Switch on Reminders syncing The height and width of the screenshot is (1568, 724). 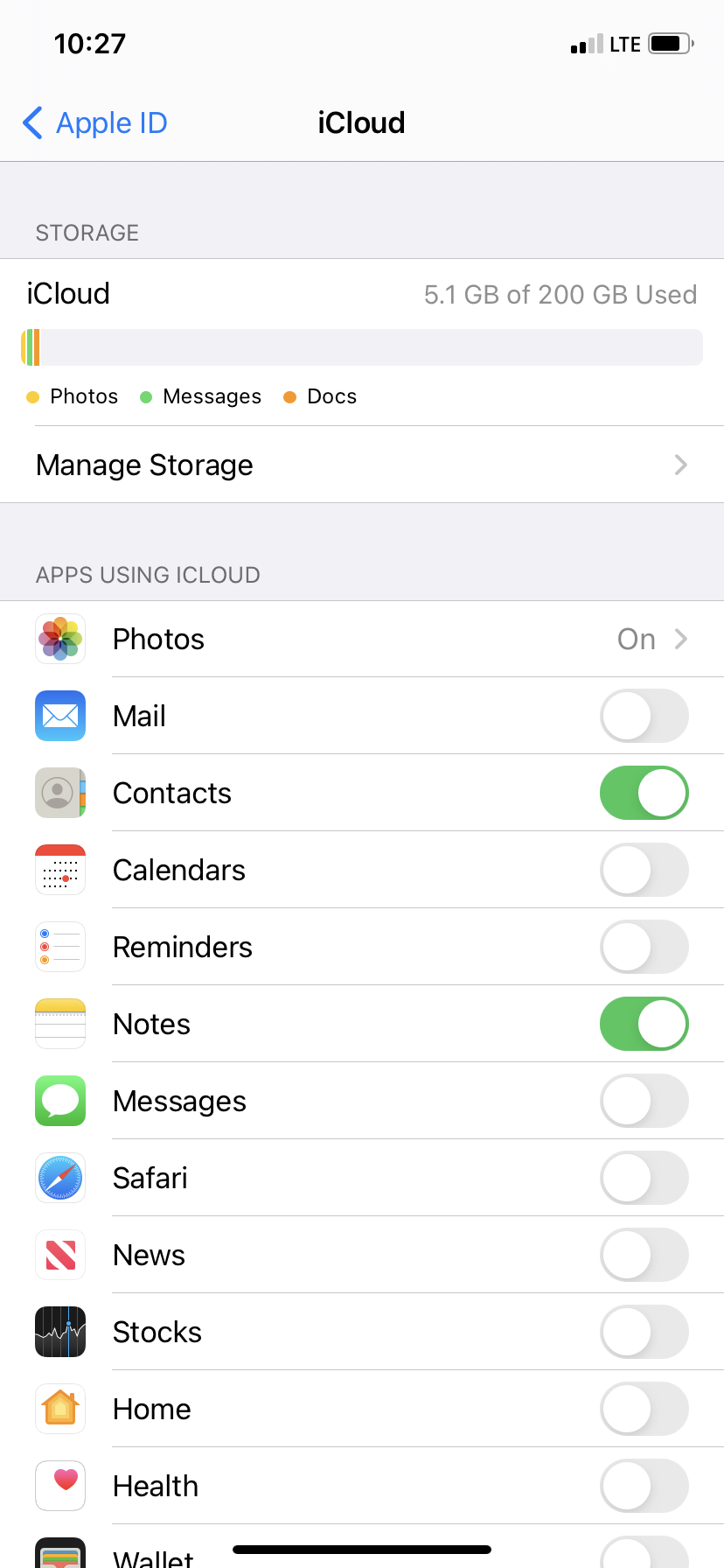point(644,947)
